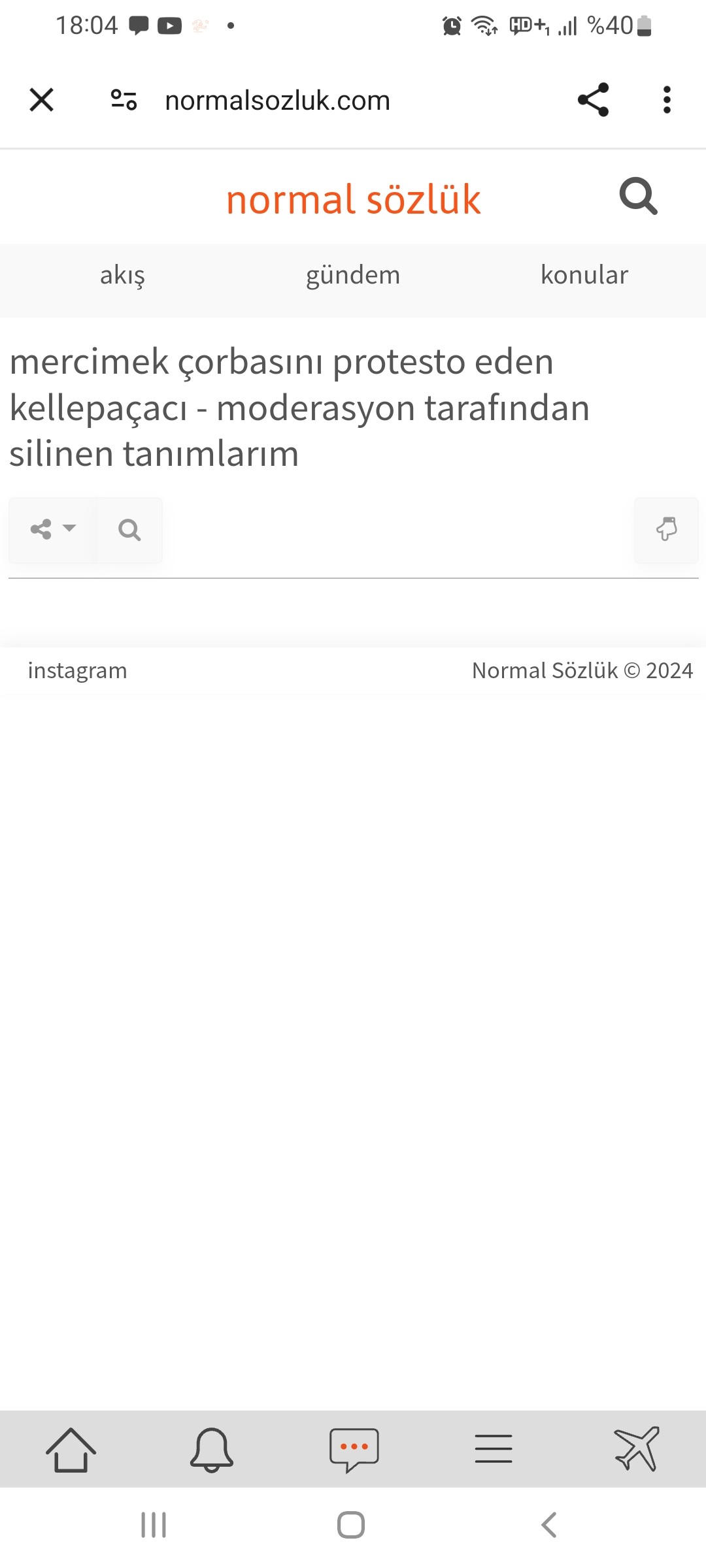The image size is (706, 1568).
Task: Switch to the konular tab
Action: (x=584, y=275)
